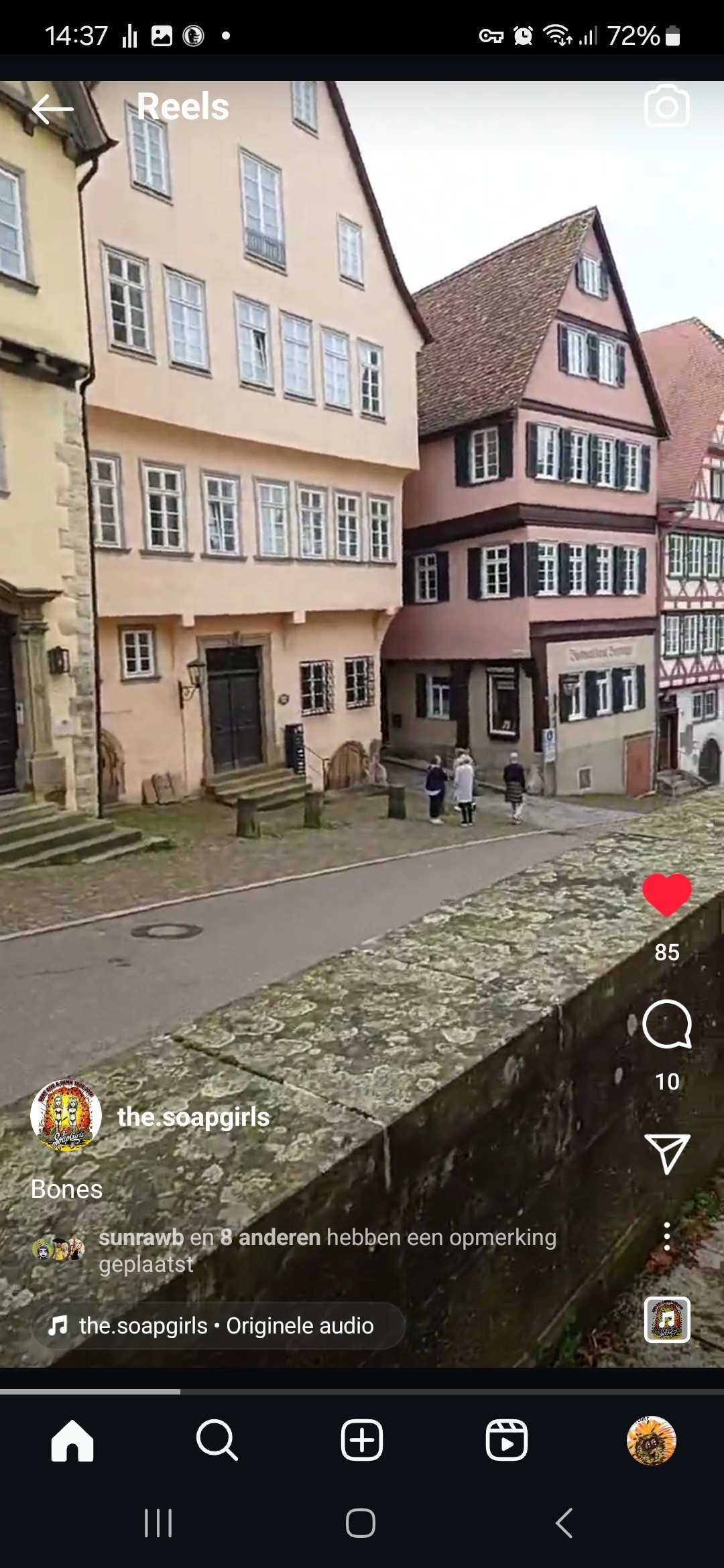Open the.soapgirls profile picture
This screenshot has height=1568, width=724.
[66, 1116]
